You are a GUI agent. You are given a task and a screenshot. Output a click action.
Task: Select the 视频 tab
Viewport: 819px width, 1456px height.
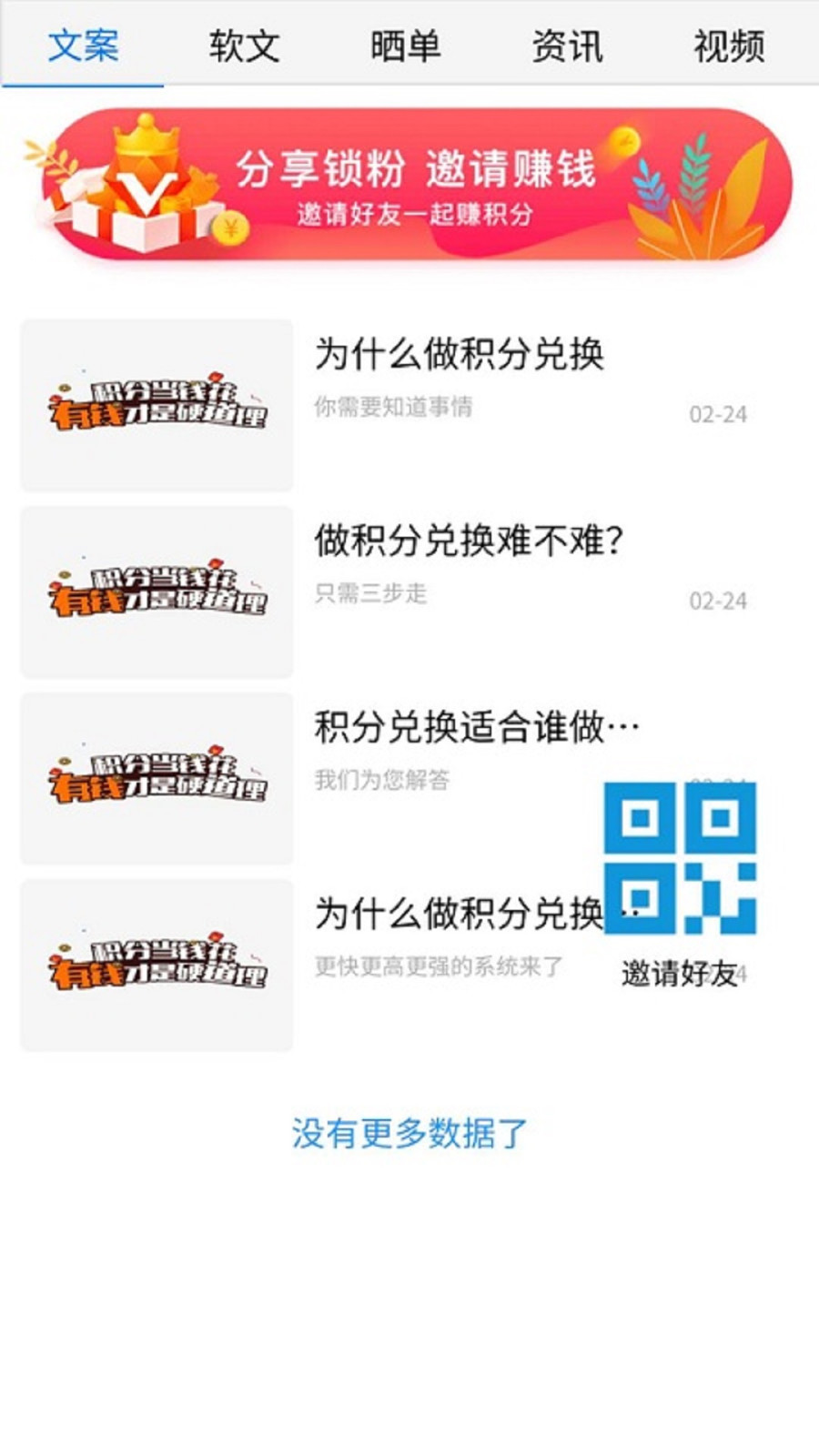pos(729,45)
